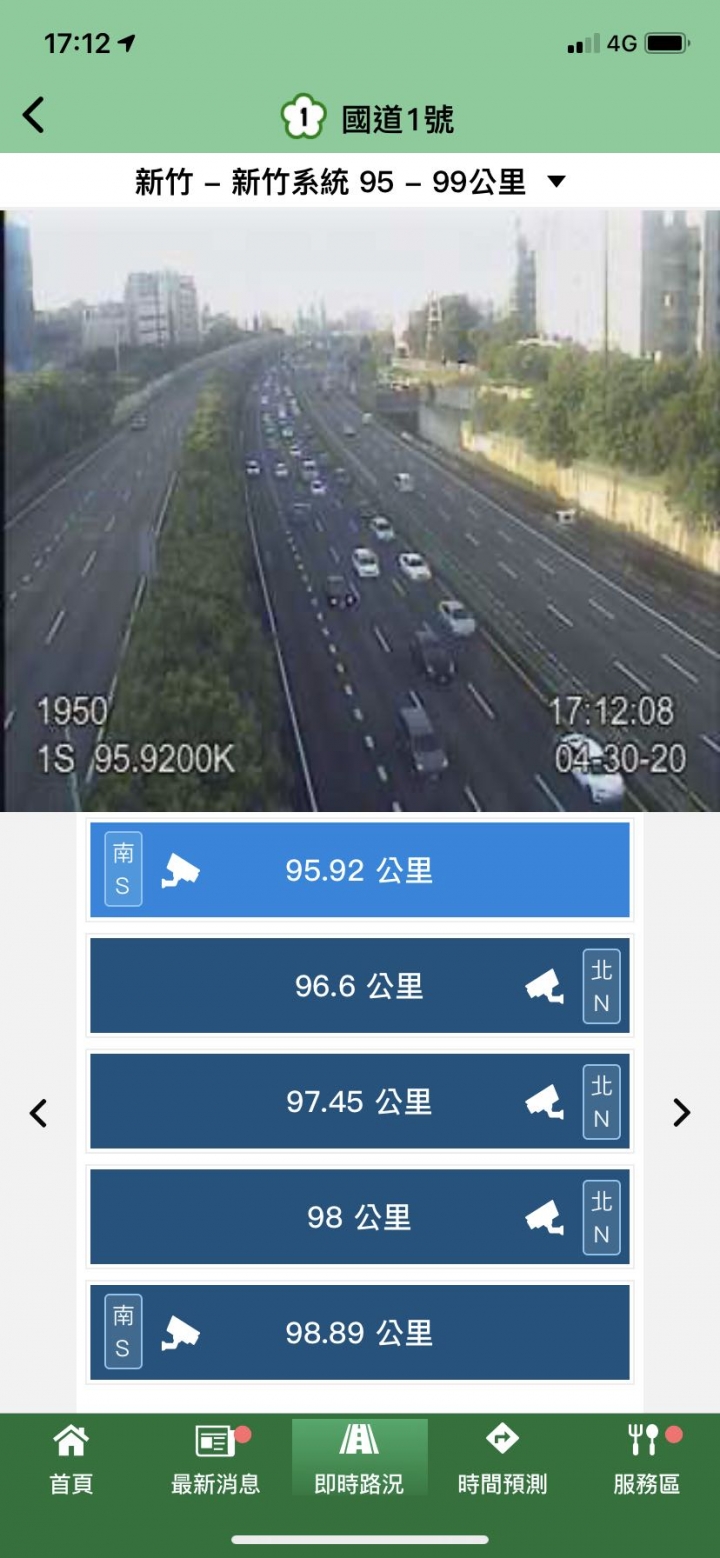Select the 95.92 公里 southbound camera
The width and height of the screenshot is (720, 1558).
[x=359, y=870]
